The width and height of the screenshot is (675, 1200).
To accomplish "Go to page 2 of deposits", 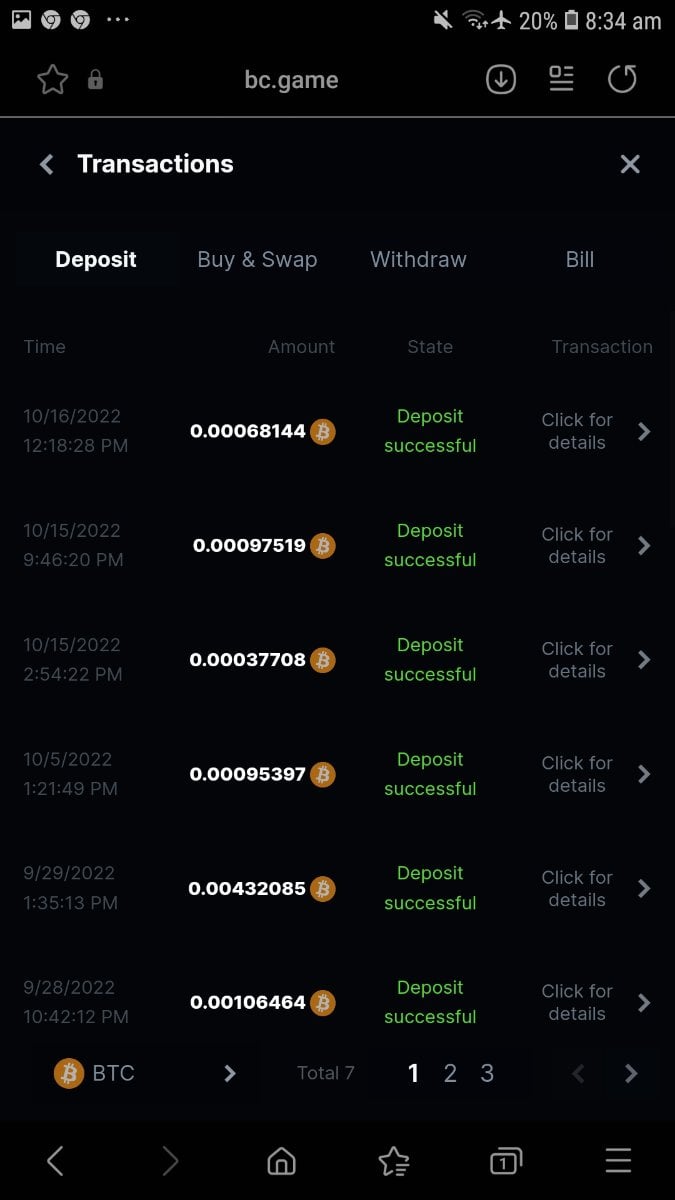I will [x=450, y=1073].
